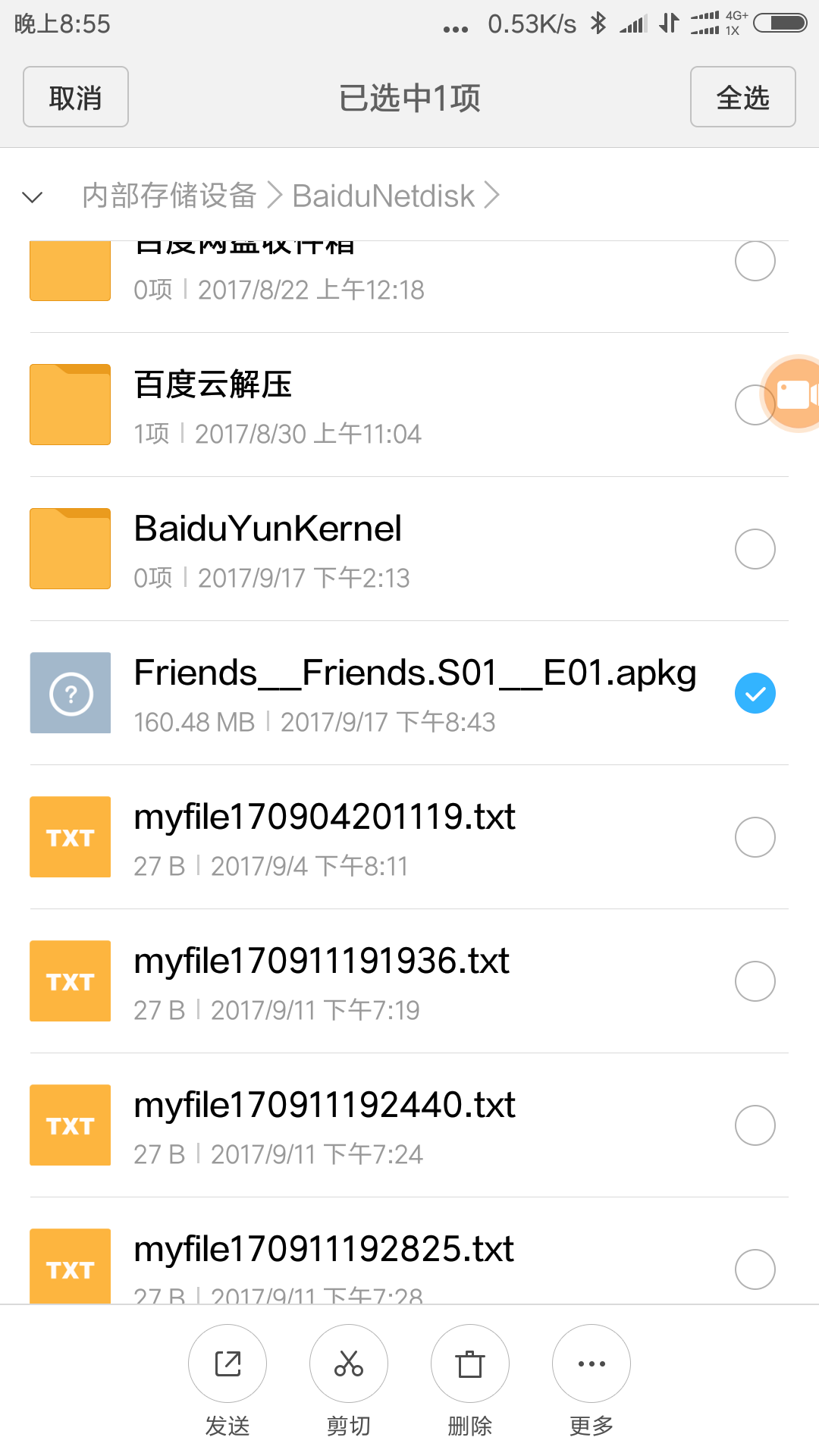Tap 全选 to select all items
Screen dimensions: 819x1456
pyautogui.click(x=742, y=97)
